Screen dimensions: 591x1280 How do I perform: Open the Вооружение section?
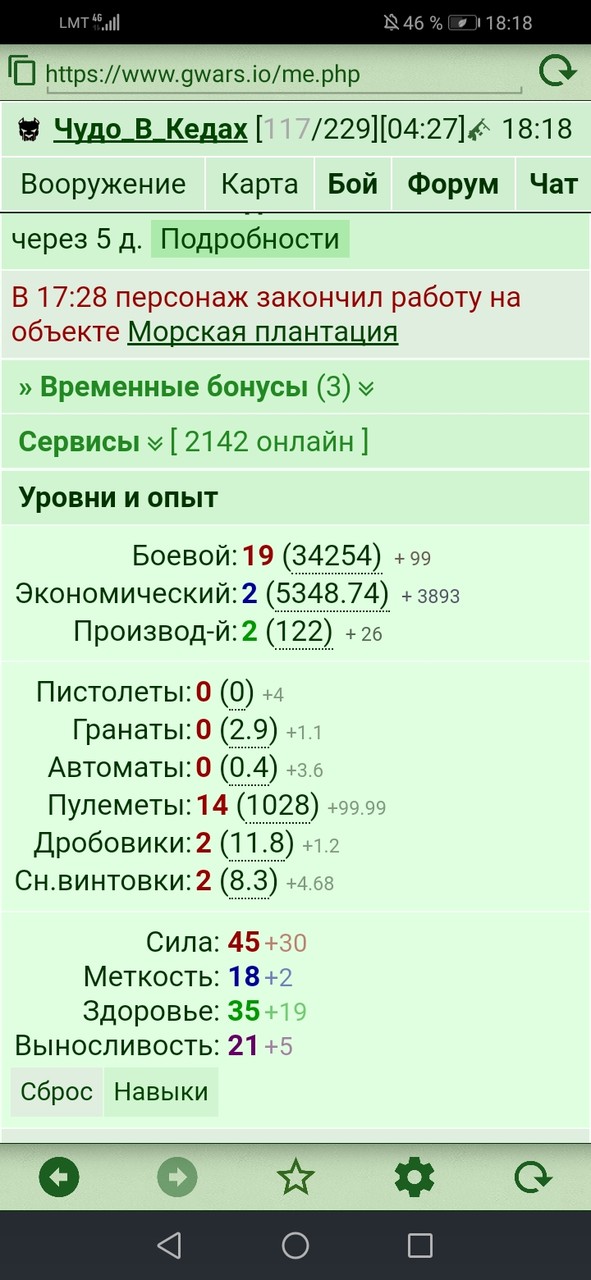click(x=103, y=184)
